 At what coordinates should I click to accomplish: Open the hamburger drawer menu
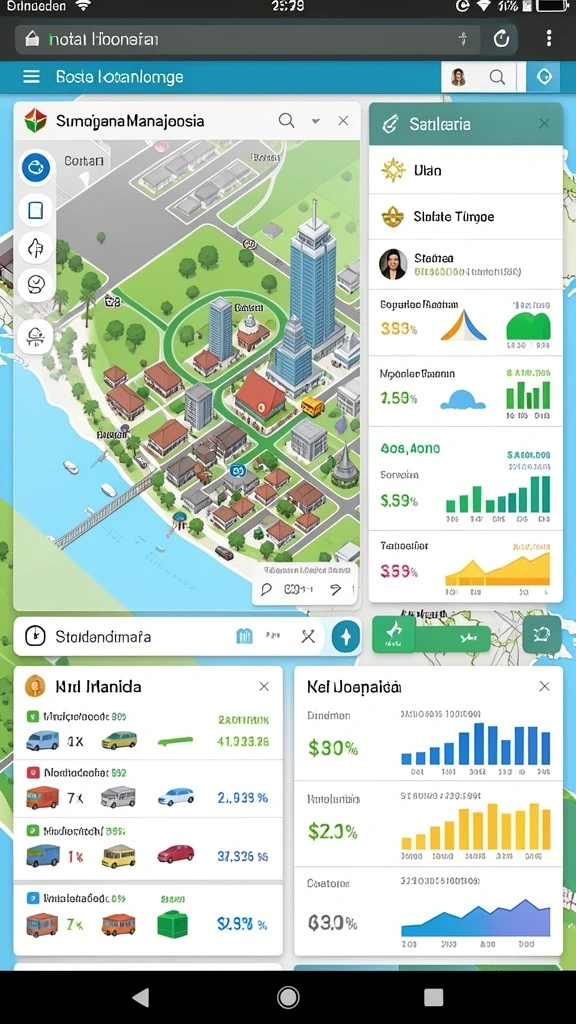click(x=31, y=77)
